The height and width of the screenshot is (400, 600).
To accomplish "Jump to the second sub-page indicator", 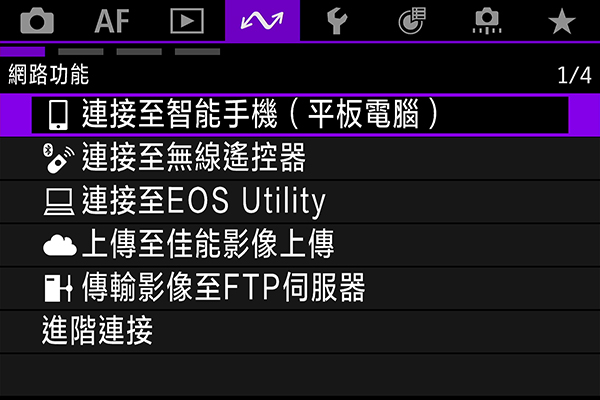I will point(81,51).
